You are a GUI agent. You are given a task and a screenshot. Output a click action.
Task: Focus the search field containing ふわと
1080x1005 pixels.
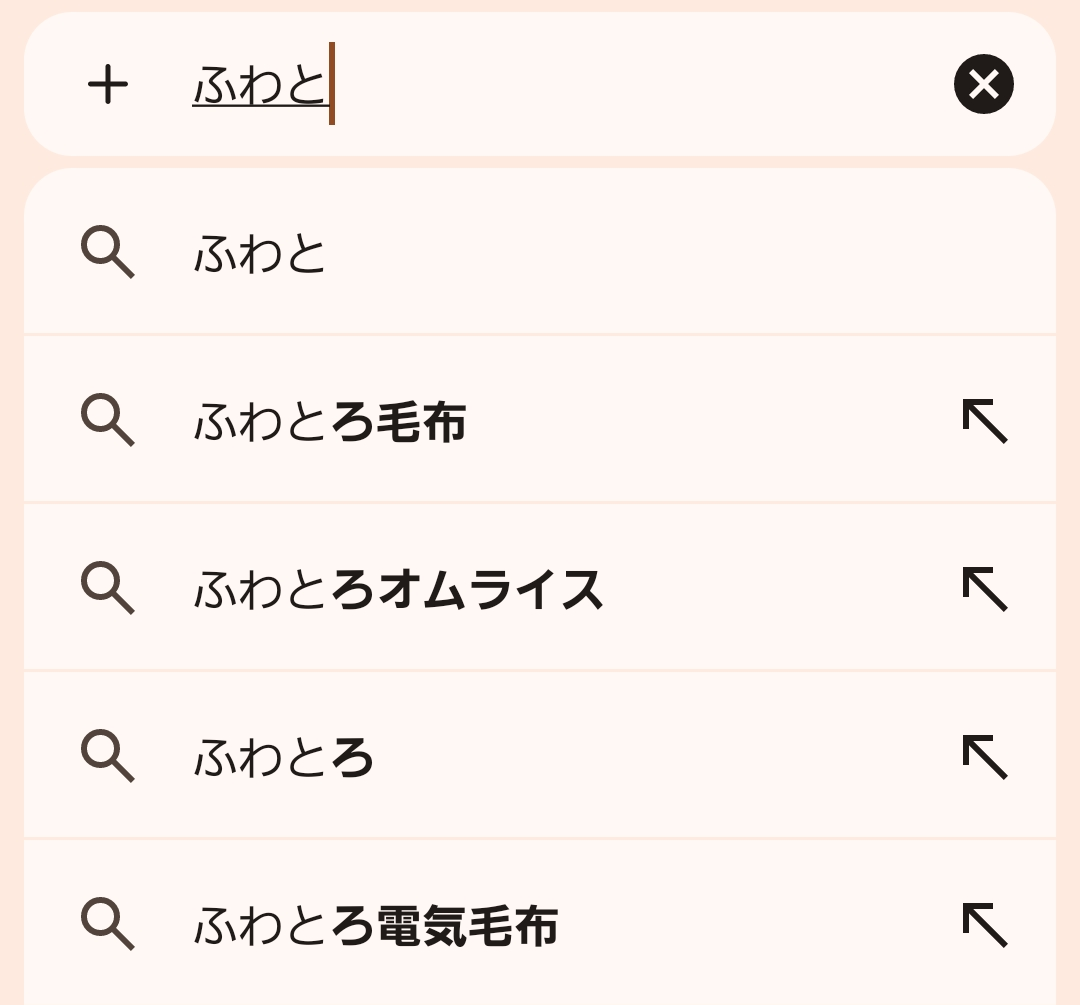[560, 85]
